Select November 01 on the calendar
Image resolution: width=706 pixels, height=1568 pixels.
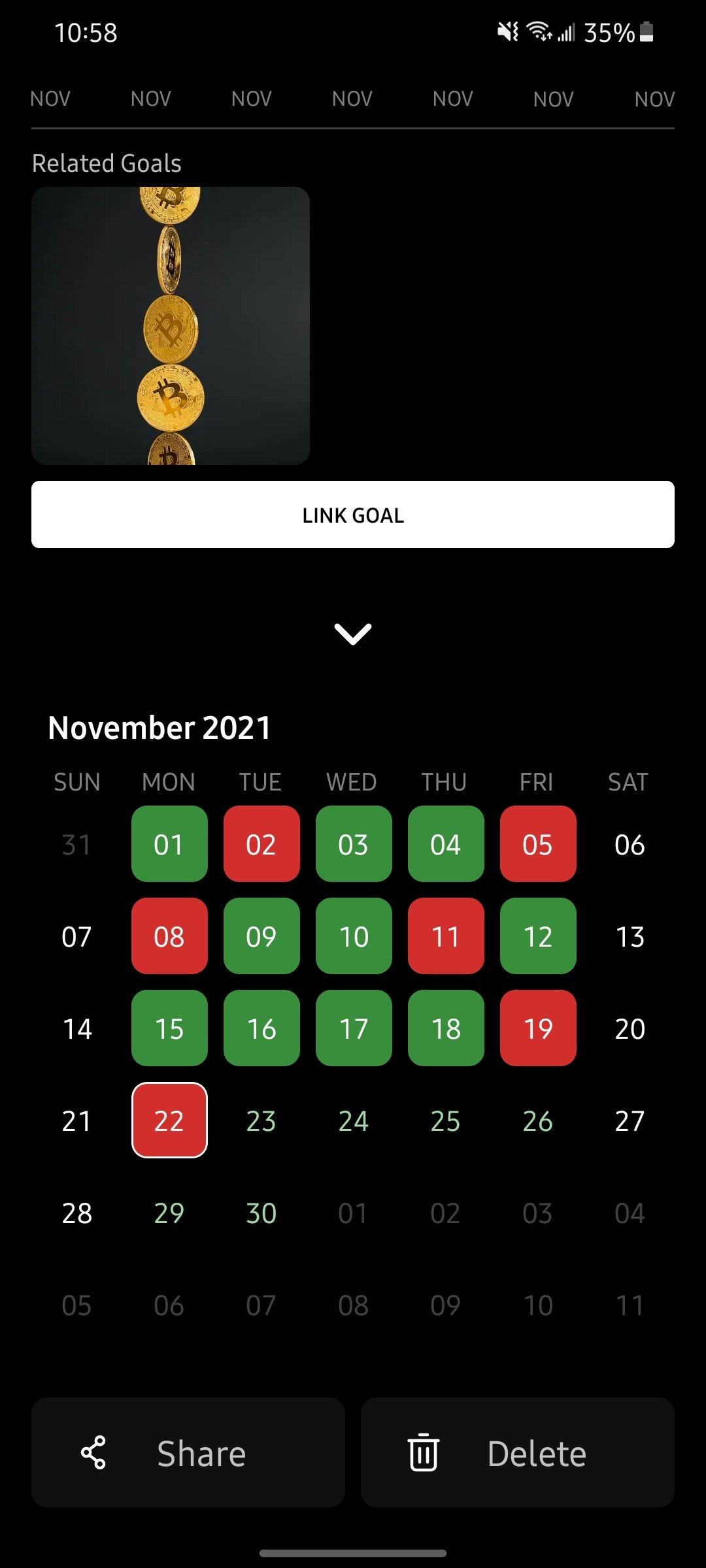tap(169, 844)
